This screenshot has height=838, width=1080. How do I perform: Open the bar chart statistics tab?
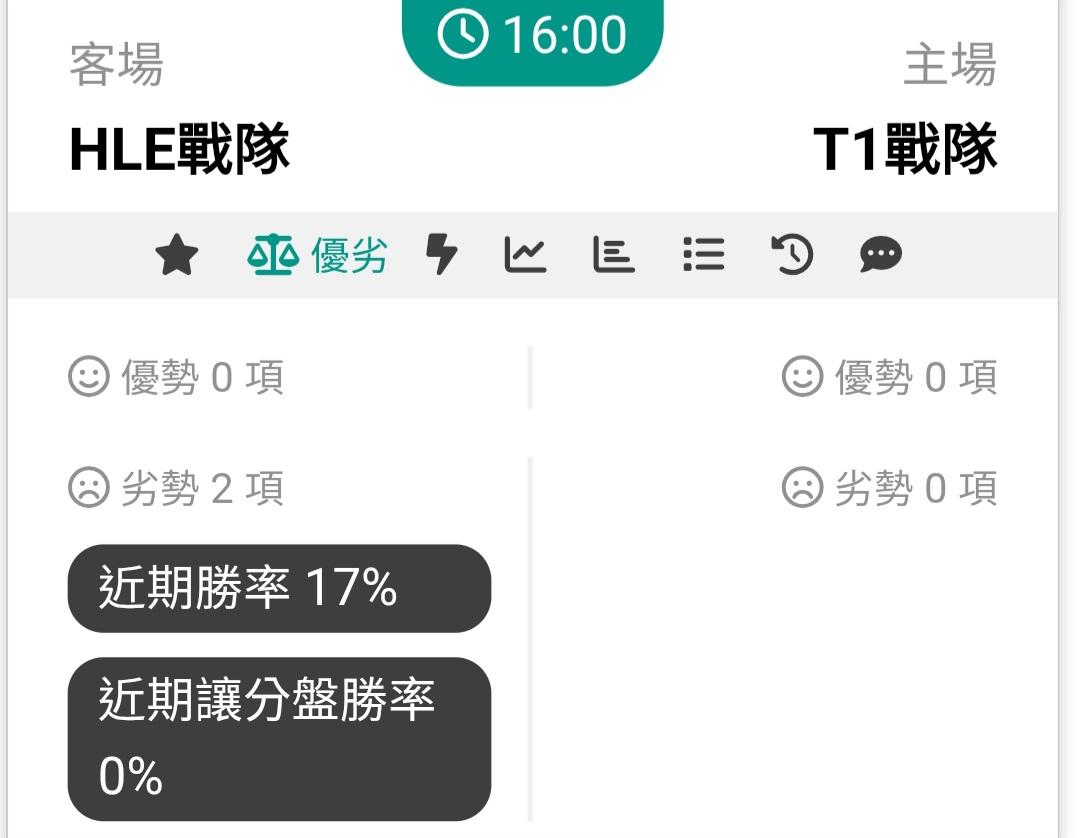614,255
